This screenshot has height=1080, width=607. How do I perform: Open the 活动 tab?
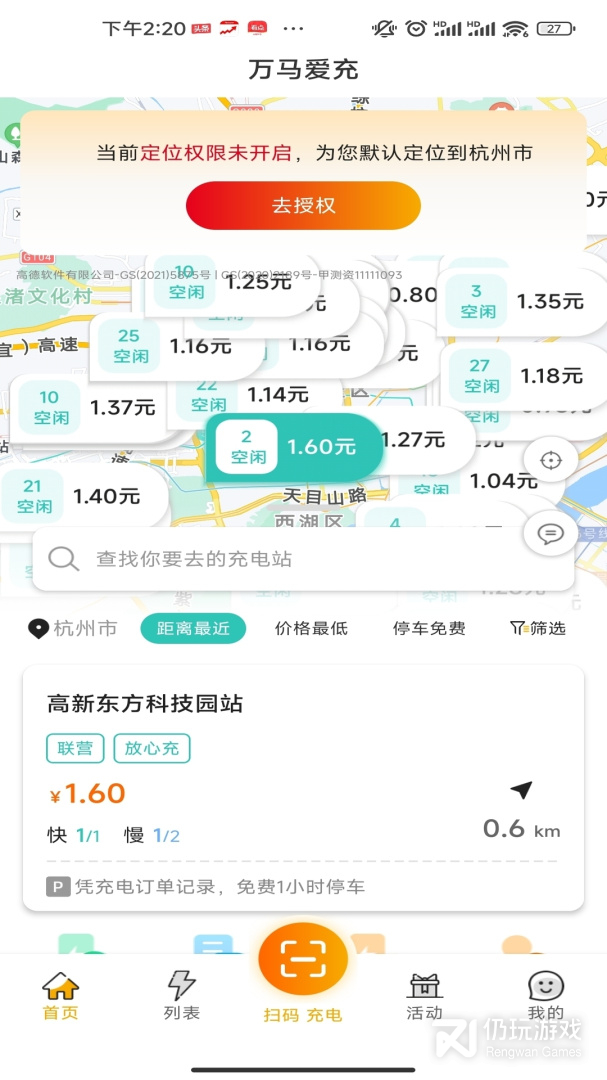(424, 996)
